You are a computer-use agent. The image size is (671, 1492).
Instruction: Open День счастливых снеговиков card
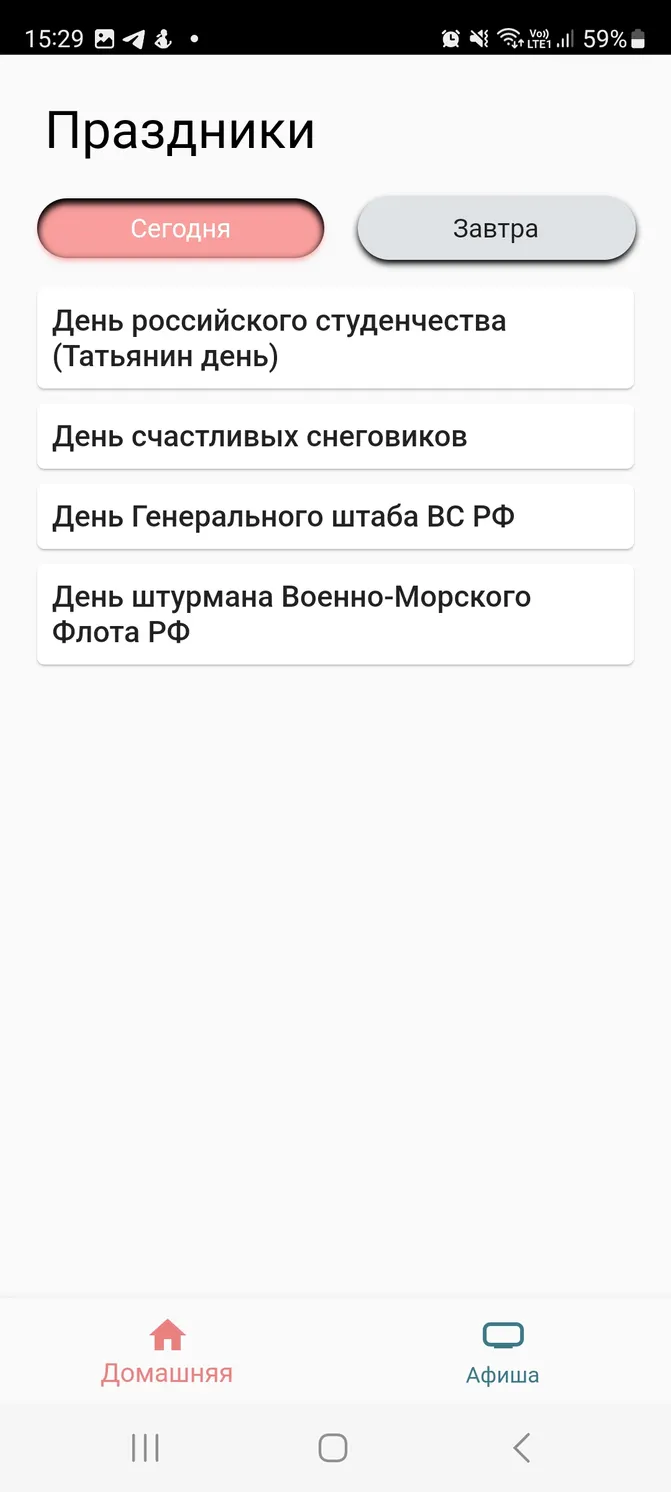click(x=335, y=436)
